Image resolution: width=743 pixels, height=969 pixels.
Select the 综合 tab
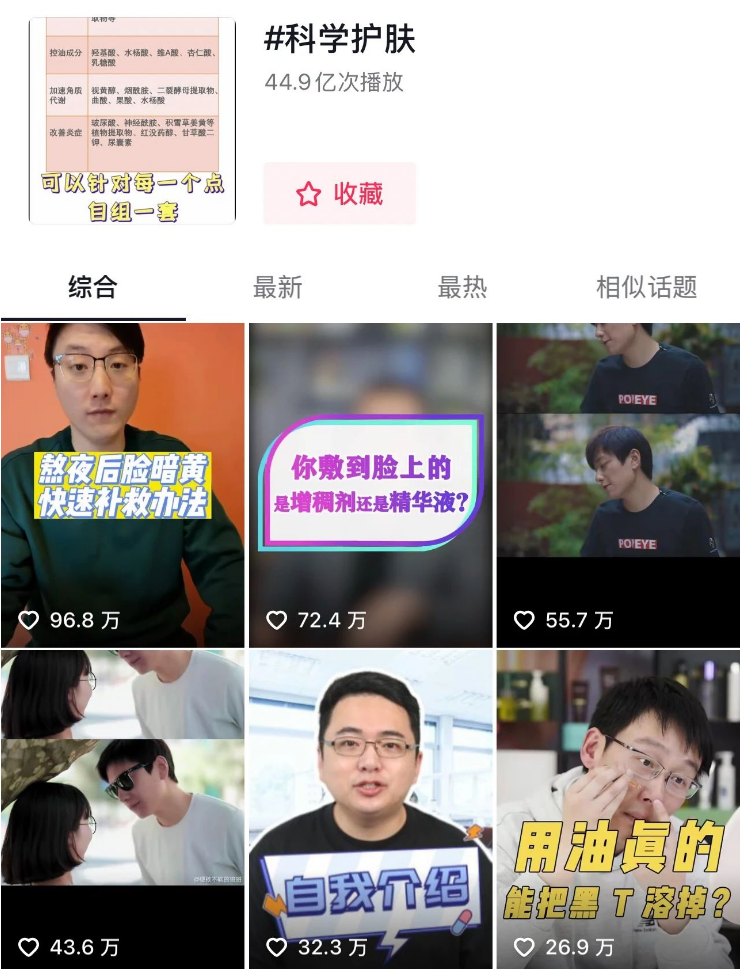coord(93,288)
